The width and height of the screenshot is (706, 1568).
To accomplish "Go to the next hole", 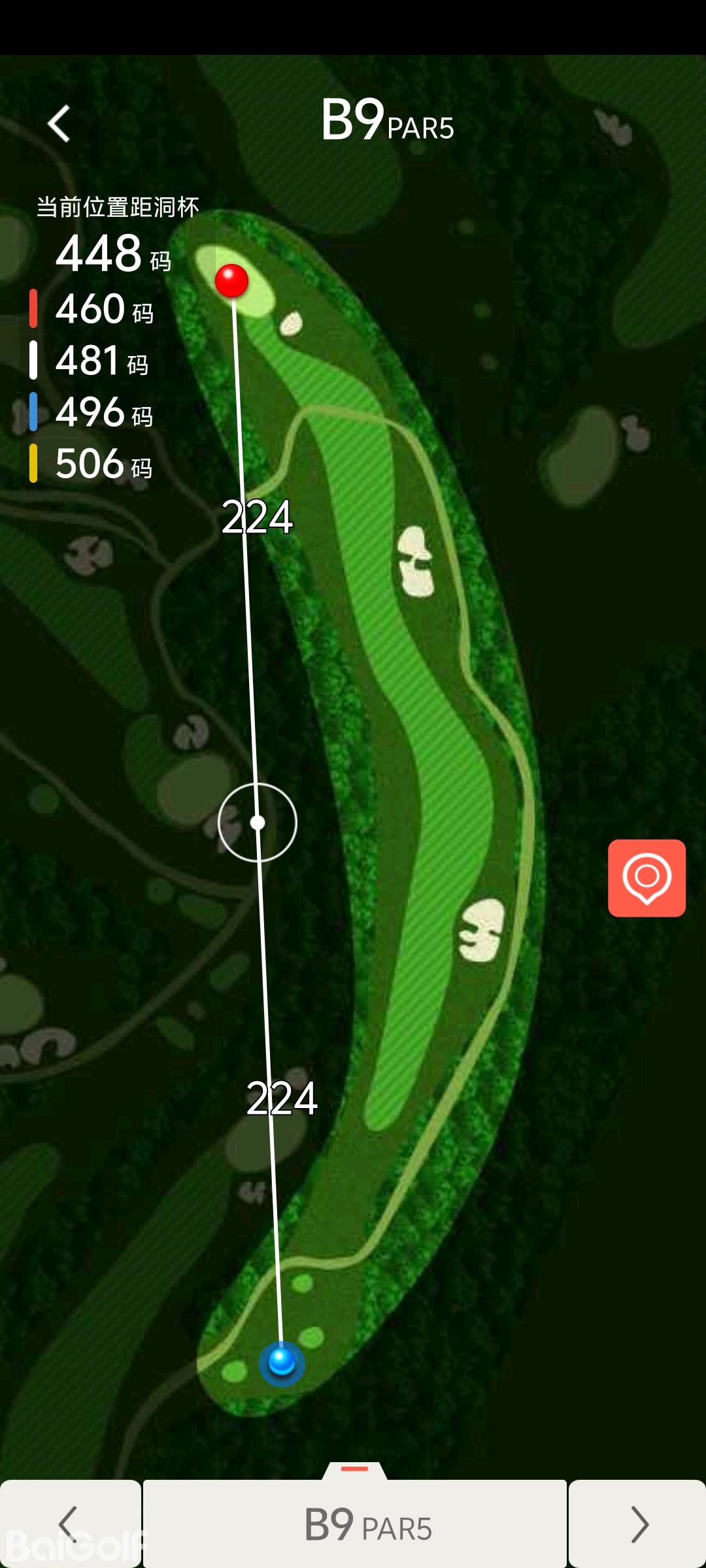I will 637,1524.
